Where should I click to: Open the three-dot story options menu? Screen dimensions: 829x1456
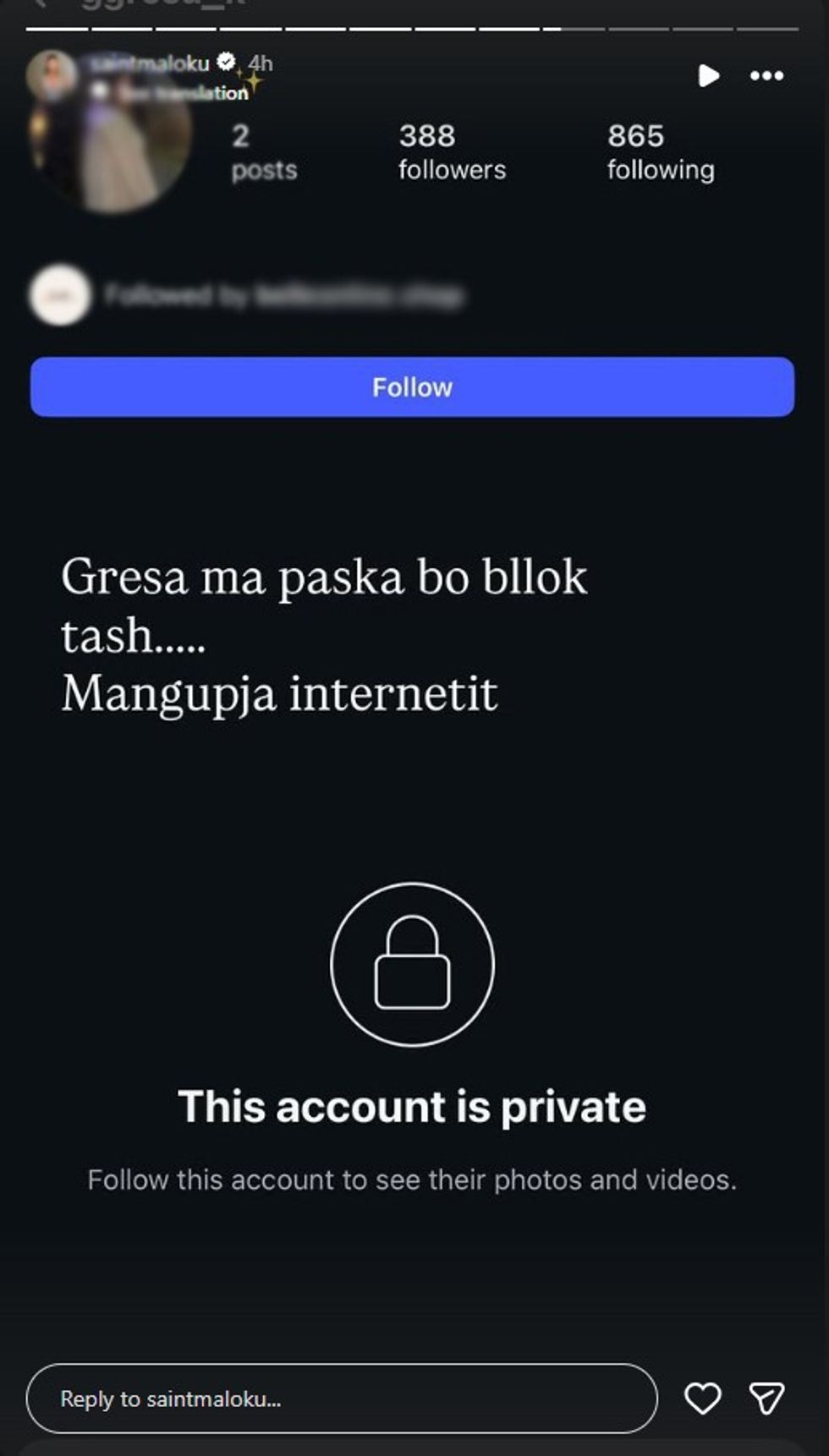pos(766,76)
